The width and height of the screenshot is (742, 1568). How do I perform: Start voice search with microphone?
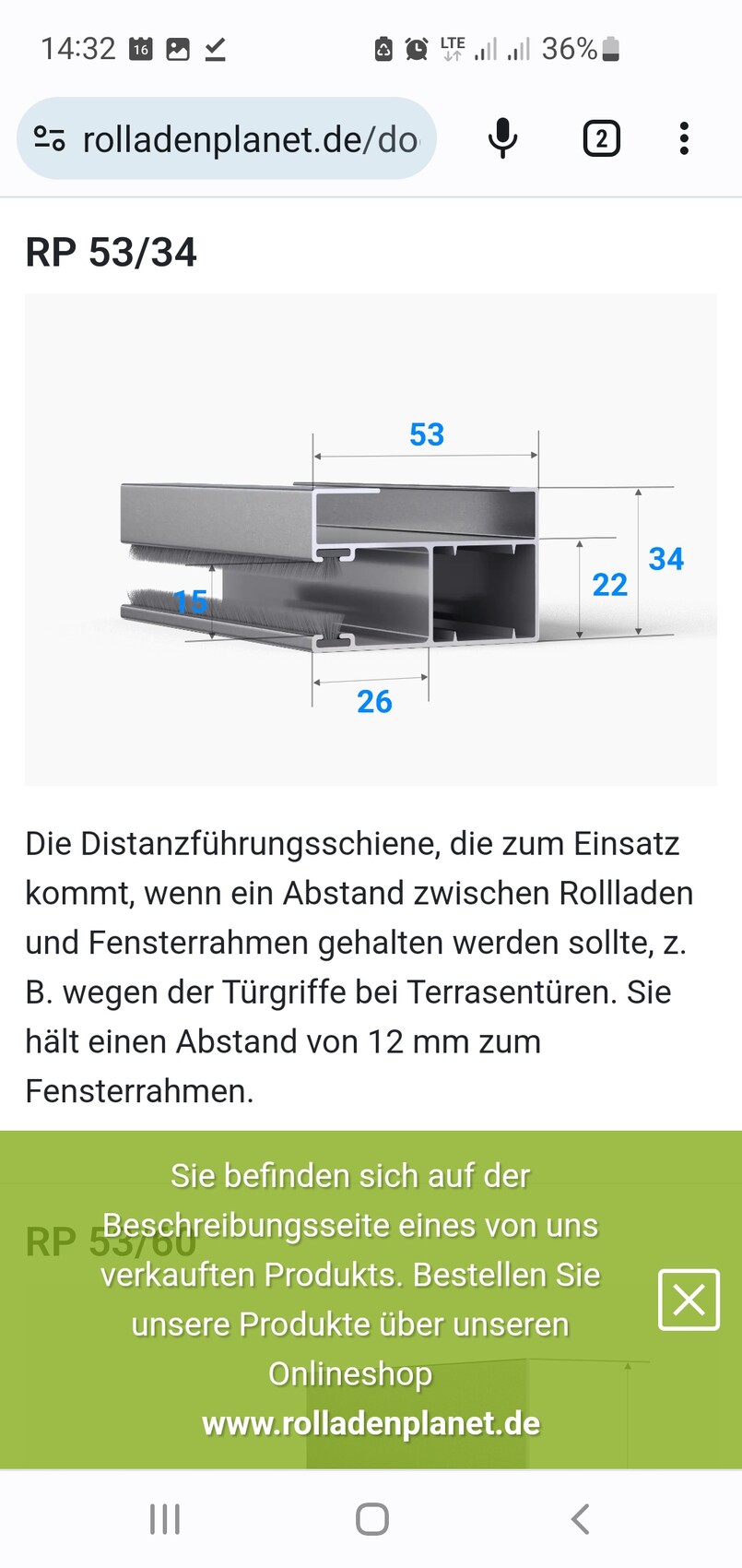click(502, 138)
